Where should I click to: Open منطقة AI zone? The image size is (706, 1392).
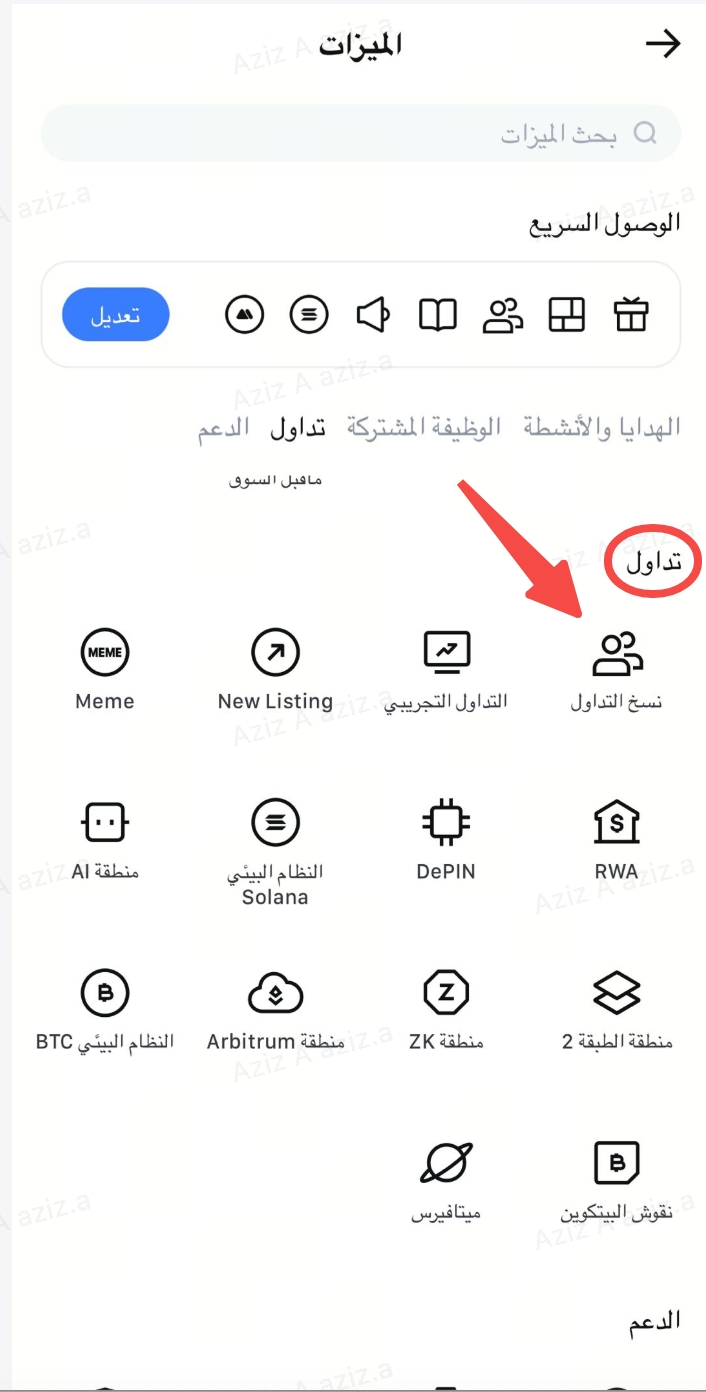click(x=105, y=840)
